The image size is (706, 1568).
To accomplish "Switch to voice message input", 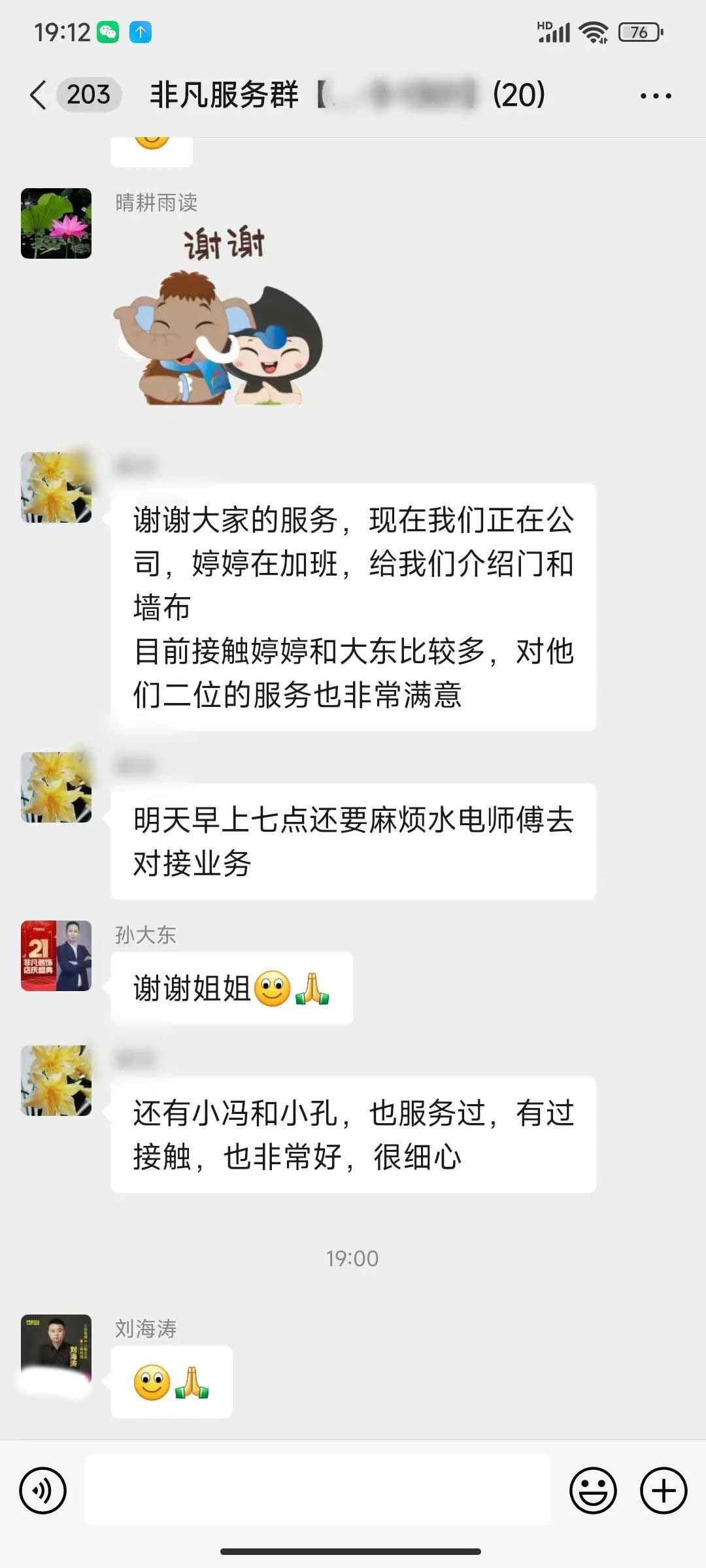I will pyautogui.click(x=43, y=1490).
